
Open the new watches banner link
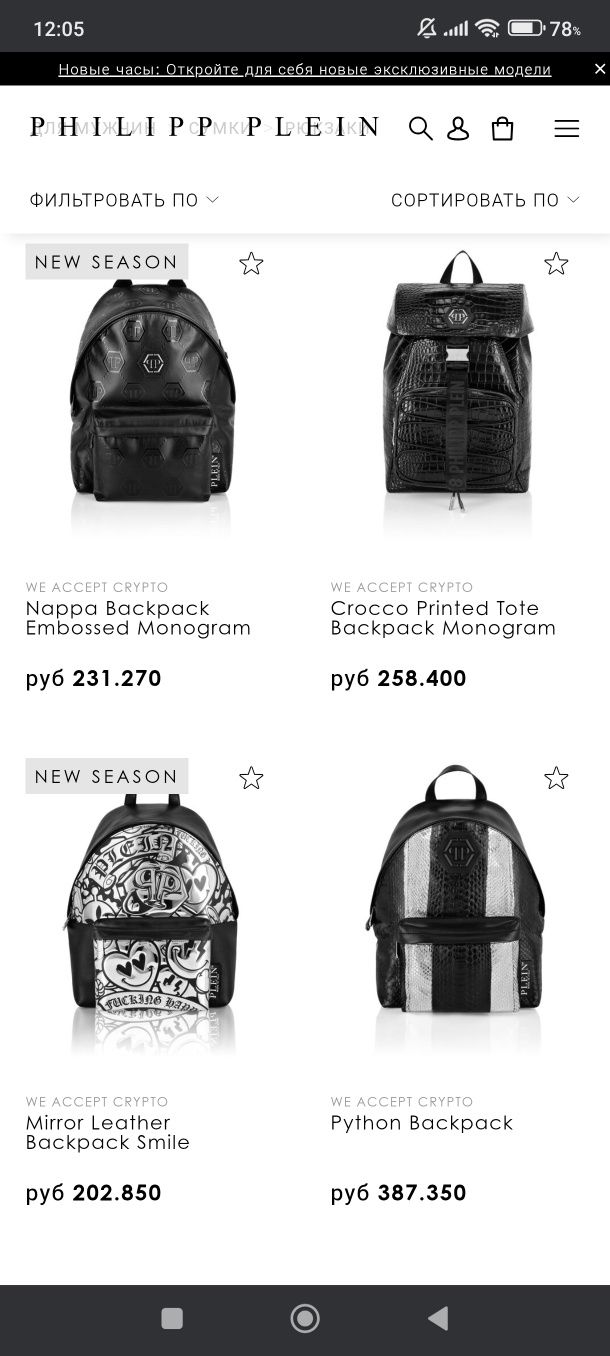pos(304,69)
